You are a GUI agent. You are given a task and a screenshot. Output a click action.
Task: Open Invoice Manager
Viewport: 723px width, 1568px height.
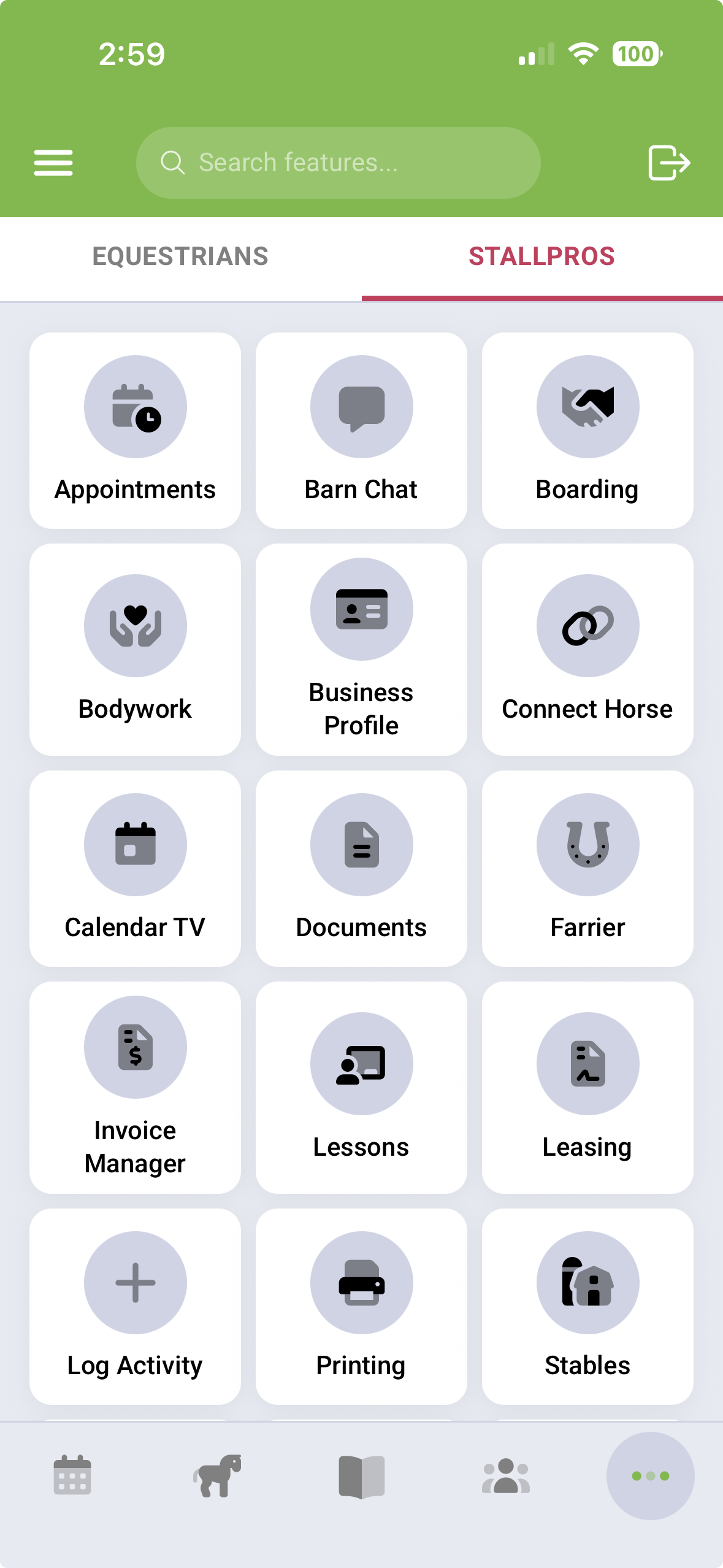click(x=135, y=1086)
